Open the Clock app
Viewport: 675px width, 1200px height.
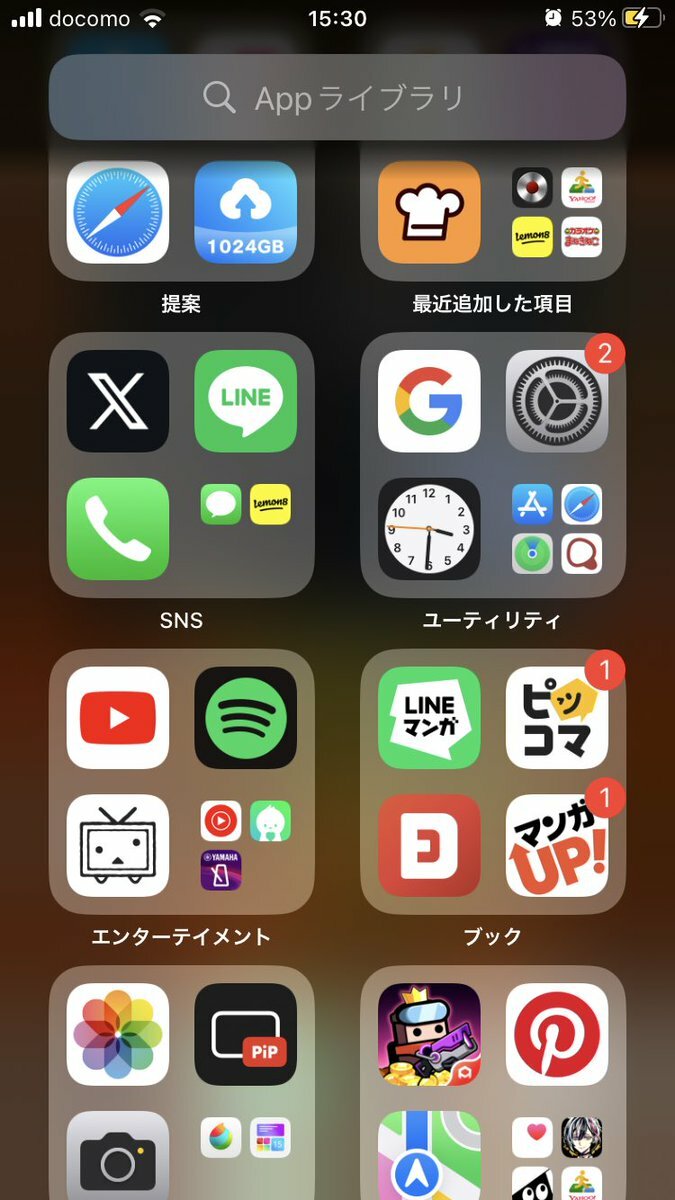[429, 528]
